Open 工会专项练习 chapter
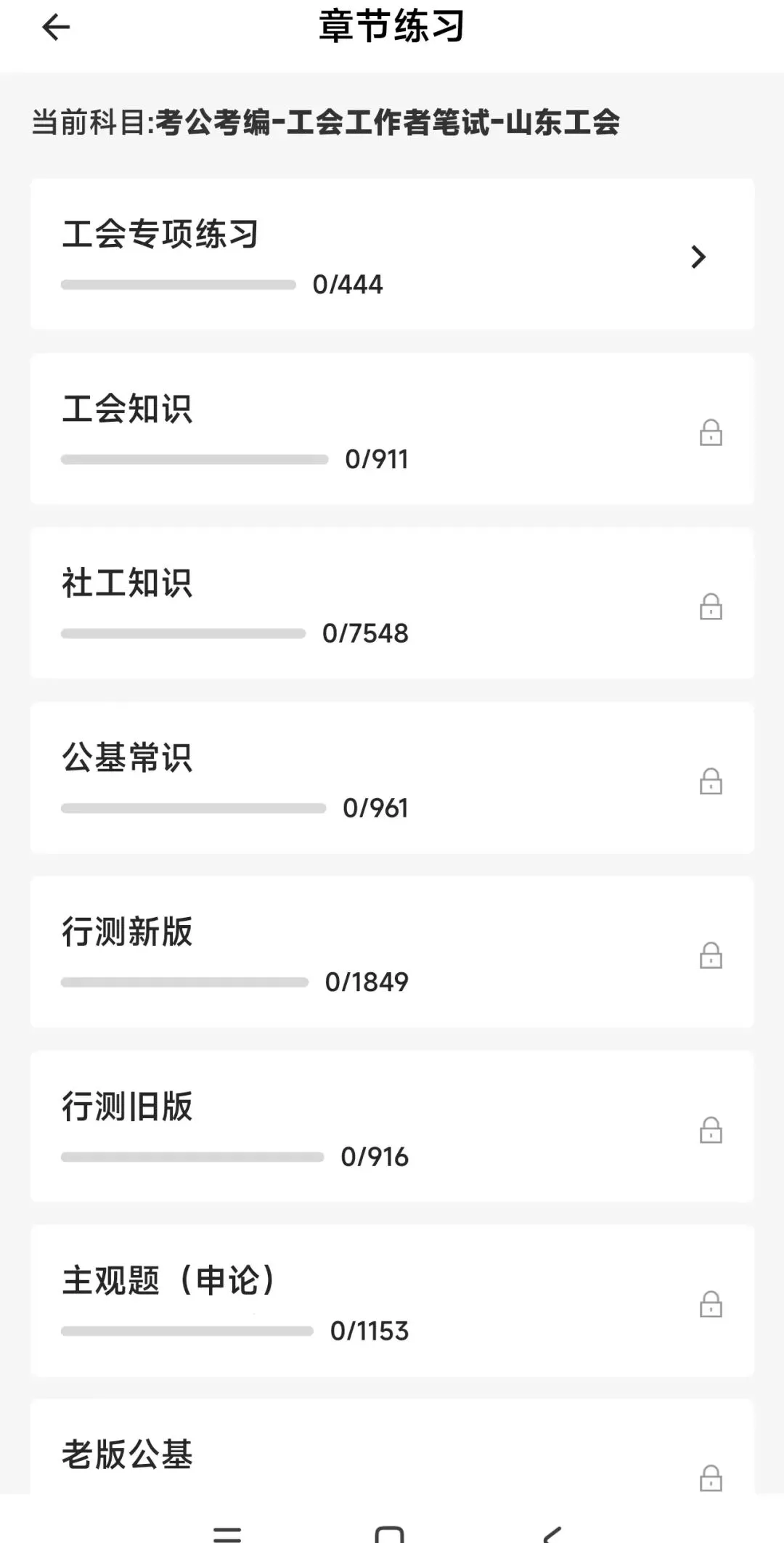The width and height of the screenshot is (784, 1543). pyautogui.click(x=392, y=255)
